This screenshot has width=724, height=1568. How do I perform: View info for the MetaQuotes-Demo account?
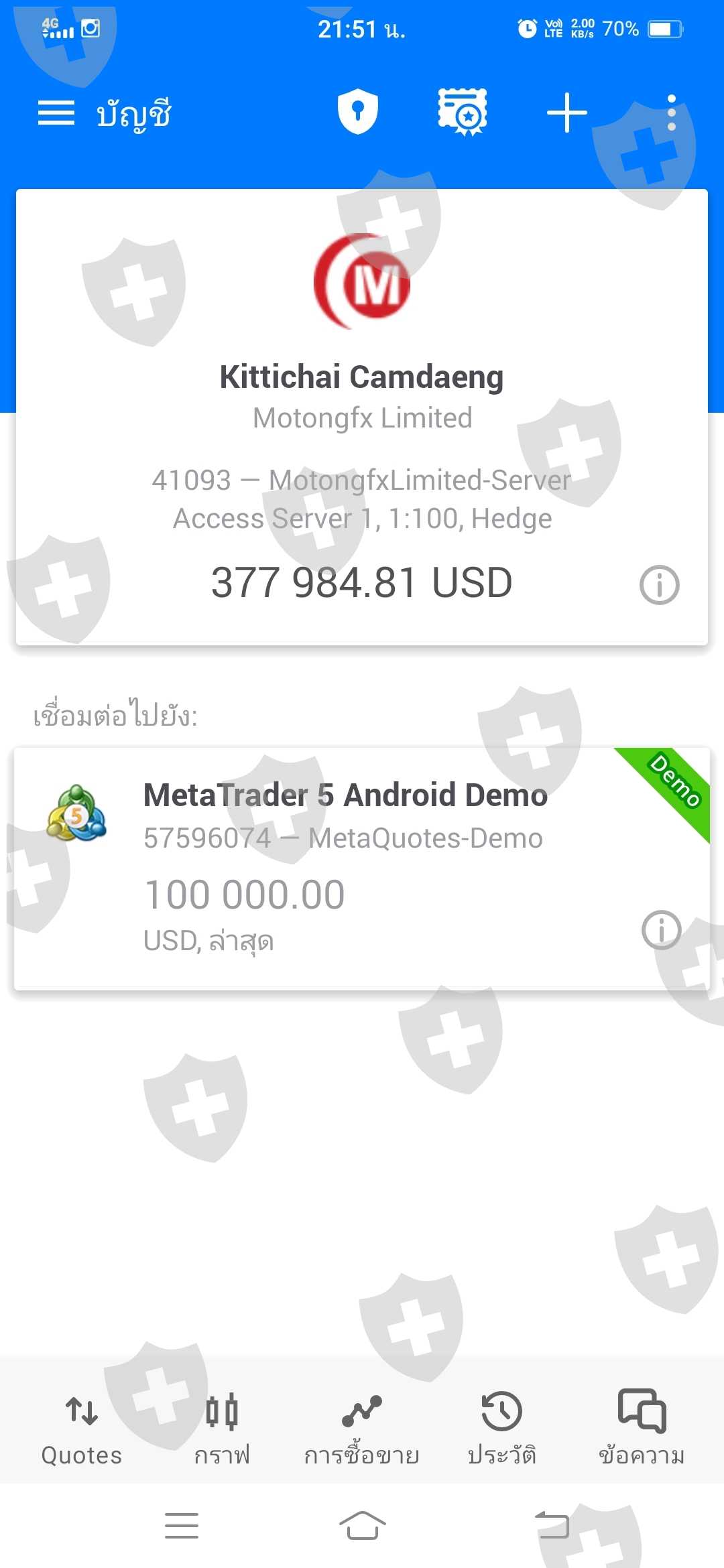coord(661,929)
